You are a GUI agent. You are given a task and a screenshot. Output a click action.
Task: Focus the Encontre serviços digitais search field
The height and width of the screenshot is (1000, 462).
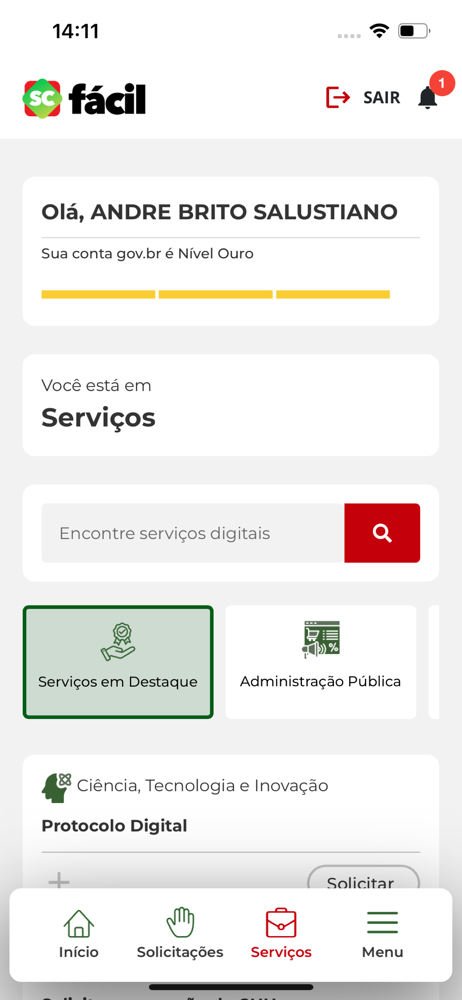pos(193,533)
